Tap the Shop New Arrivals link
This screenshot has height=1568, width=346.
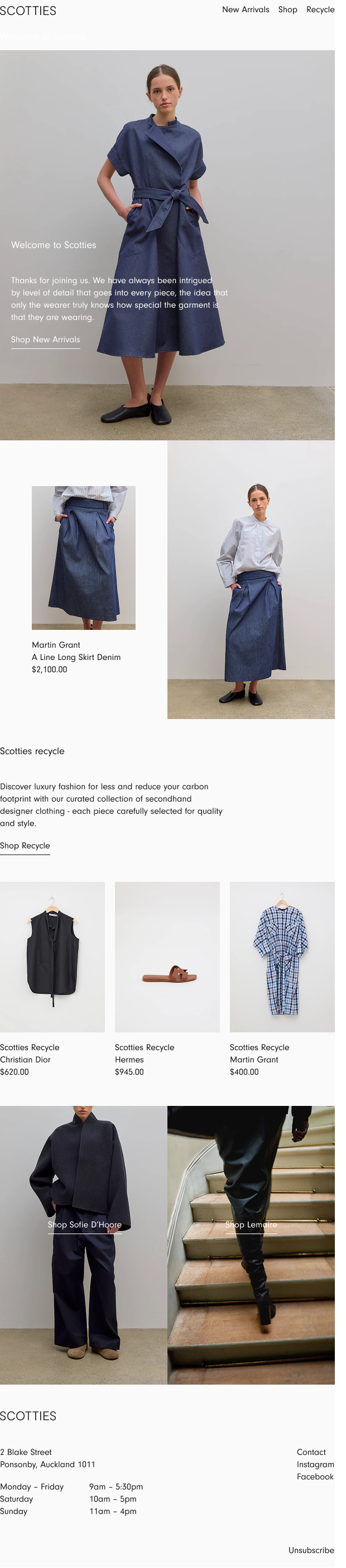point(46,339)
